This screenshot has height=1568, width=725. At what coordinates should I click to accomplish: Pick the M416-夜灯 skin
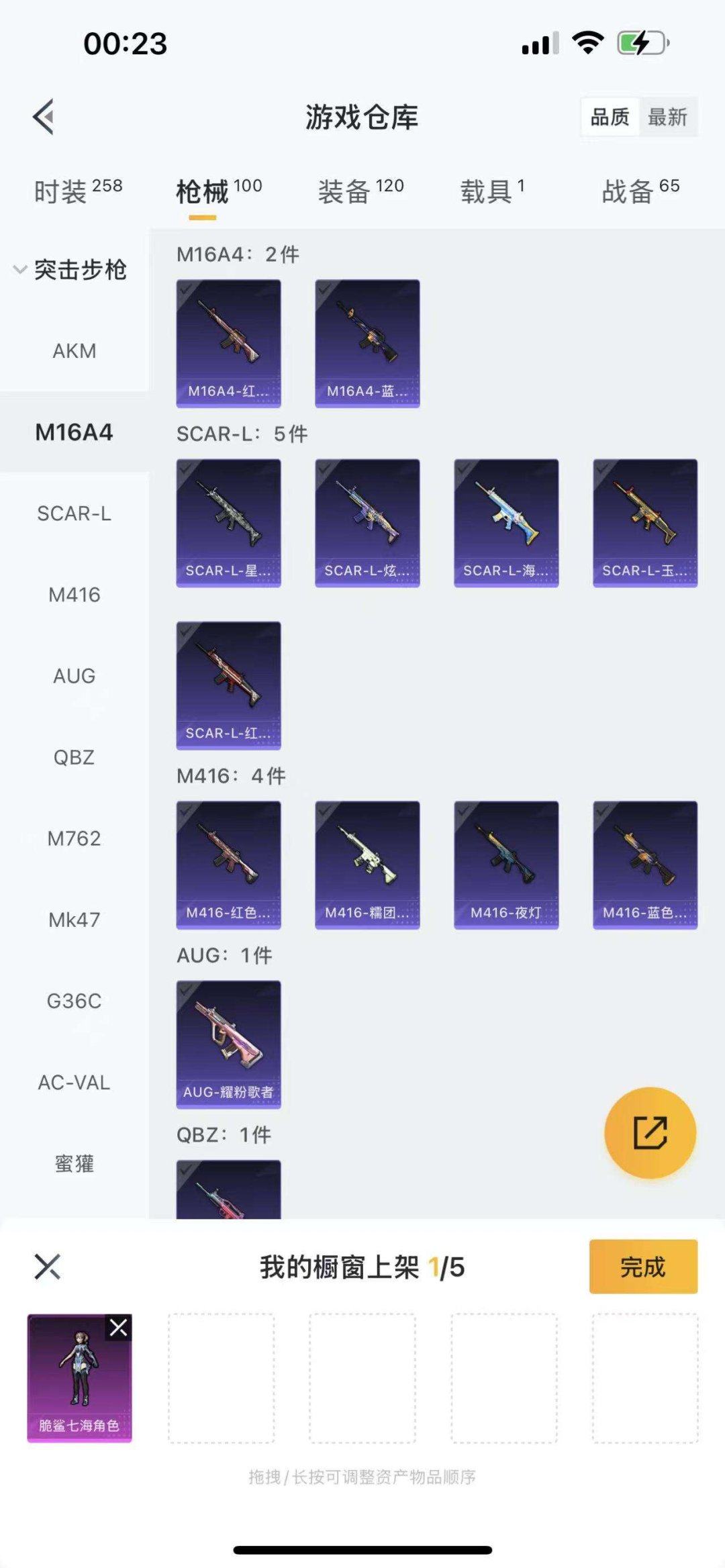point(506,865)
